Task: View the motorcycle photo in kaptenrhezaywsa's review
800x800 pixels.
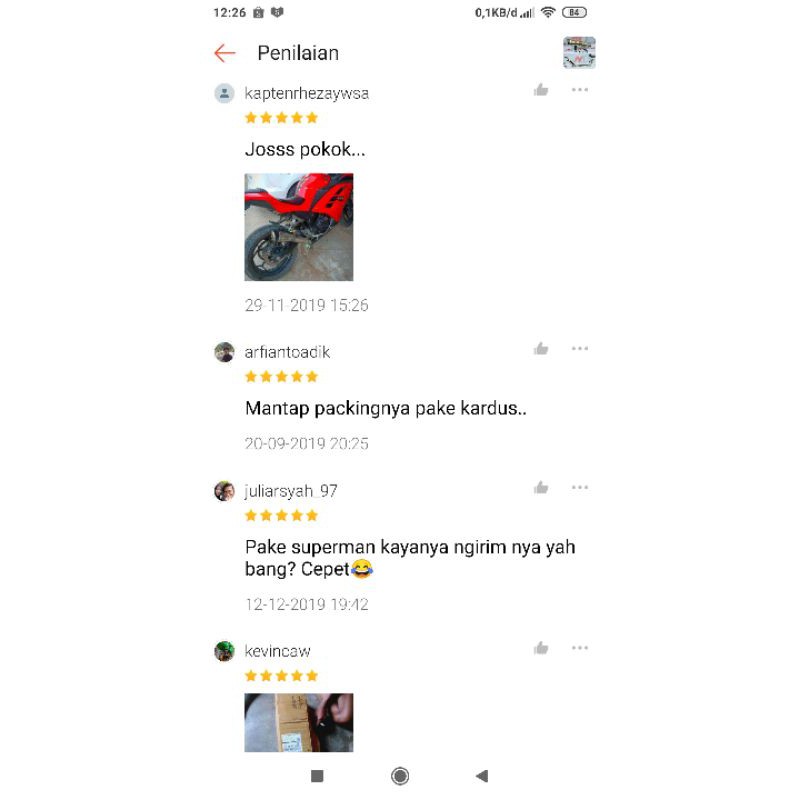Action: (x=299, y=227)
